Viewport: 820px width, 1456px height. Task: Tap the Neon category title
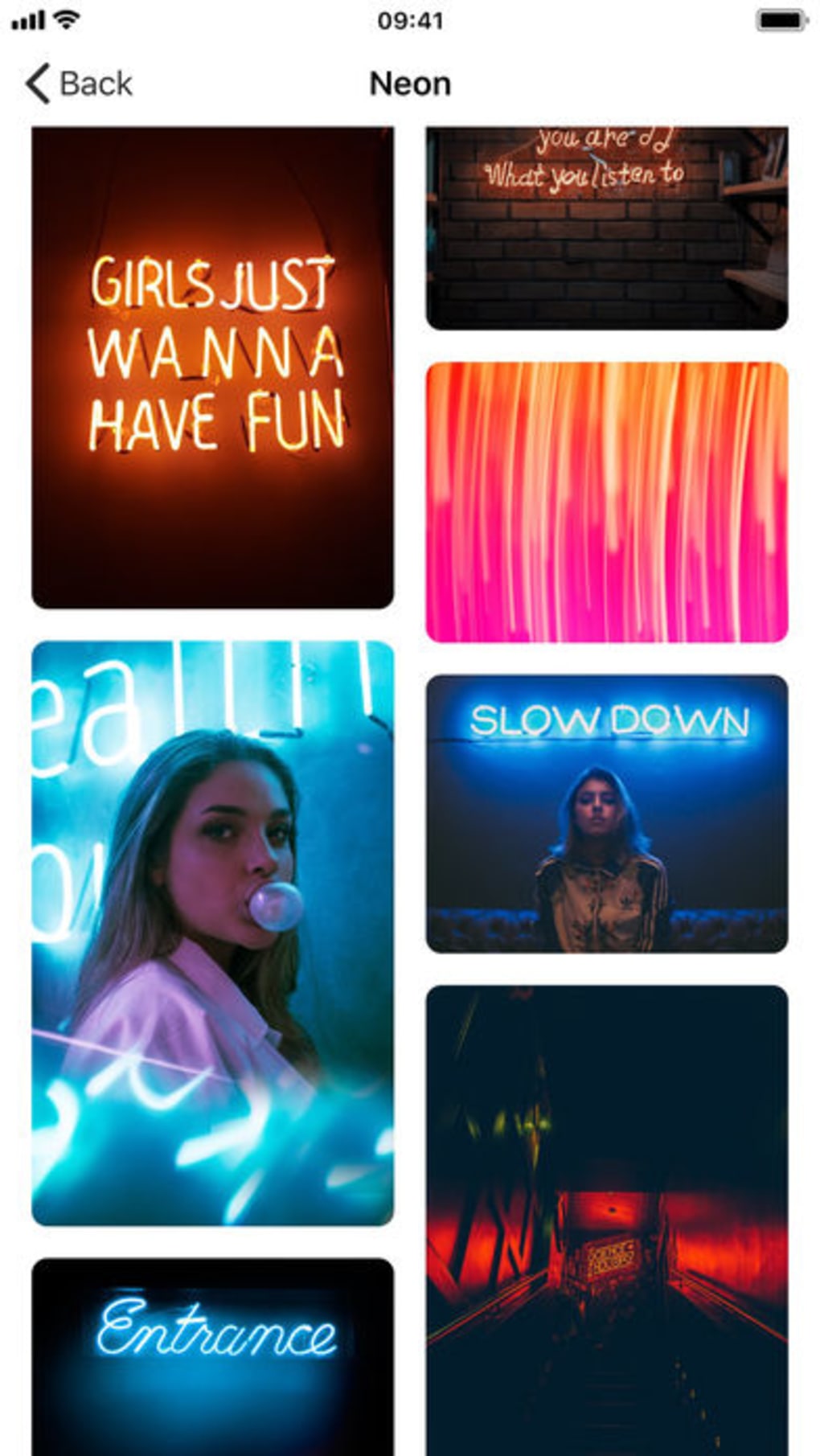[408, 83]
